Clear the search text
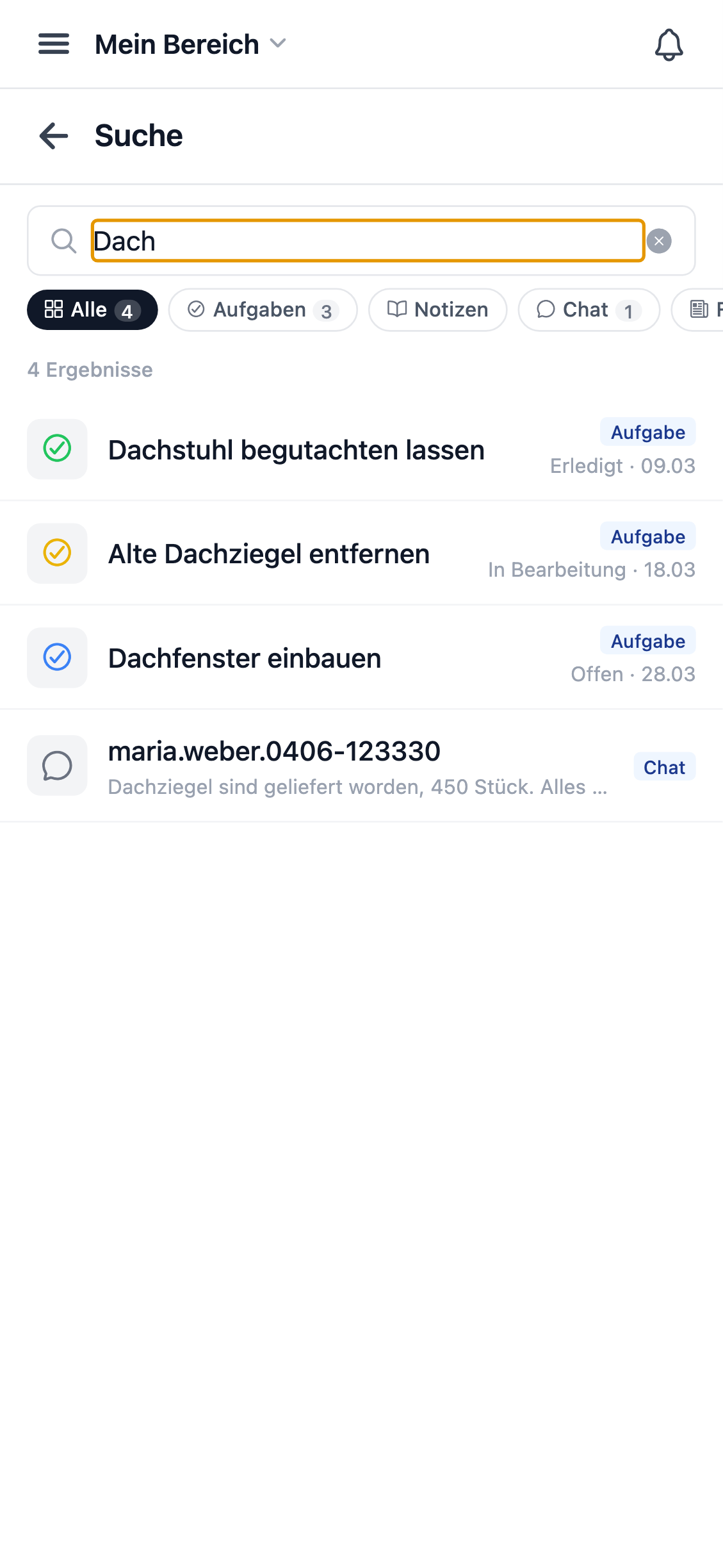 pyautogui.click(x=658, y=242)
